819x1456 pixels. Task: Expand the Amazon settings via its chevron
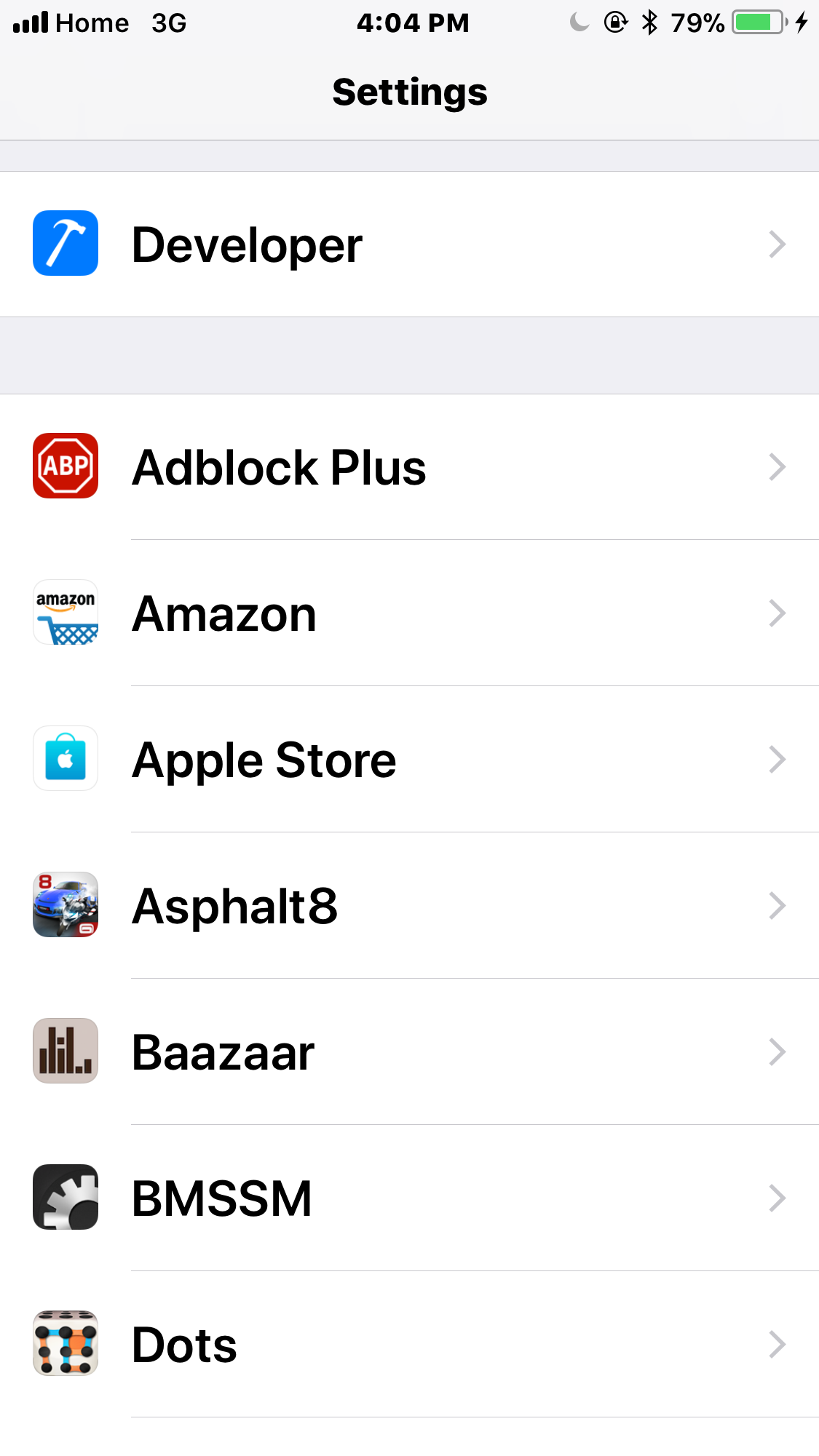click(778, 613)
